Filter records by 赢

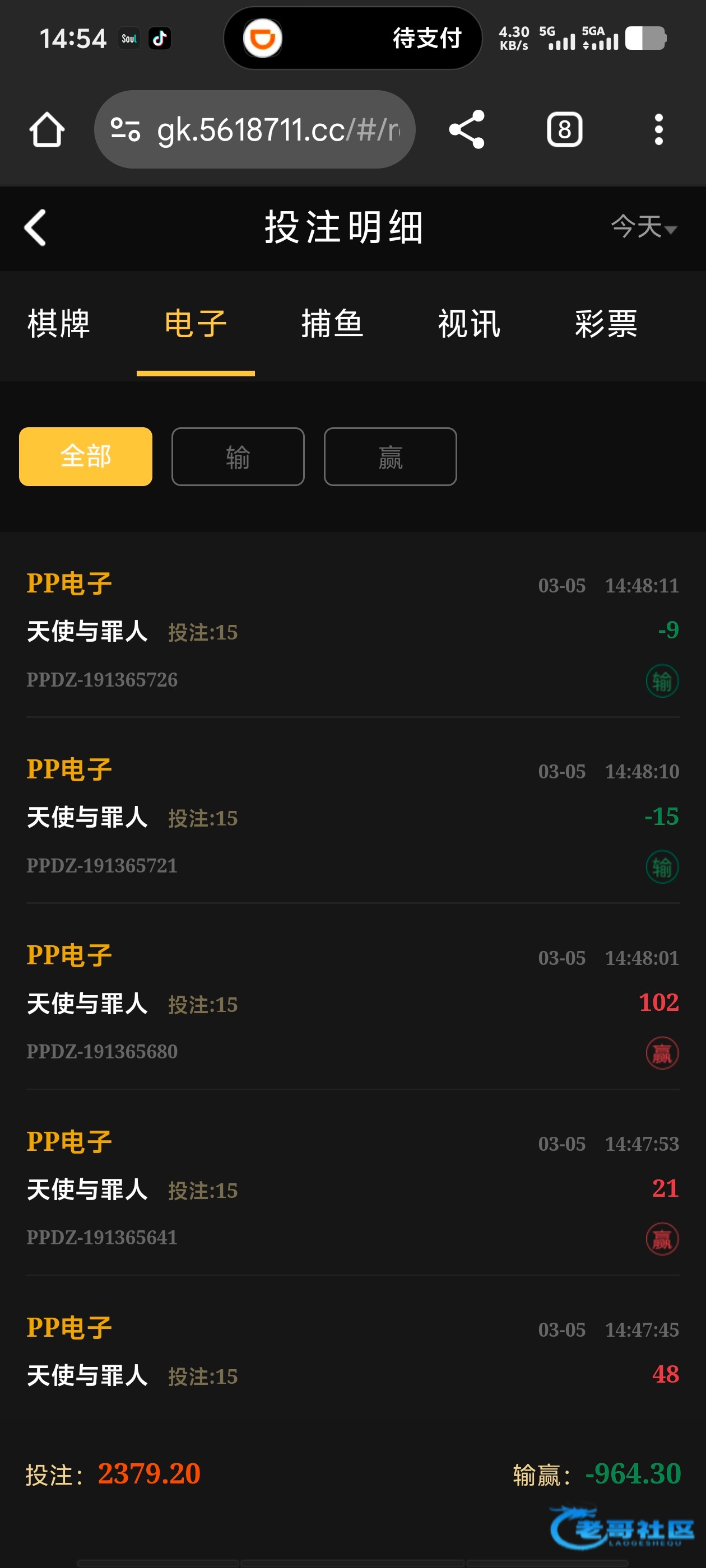pyautogui.click(x=390, y=456)
